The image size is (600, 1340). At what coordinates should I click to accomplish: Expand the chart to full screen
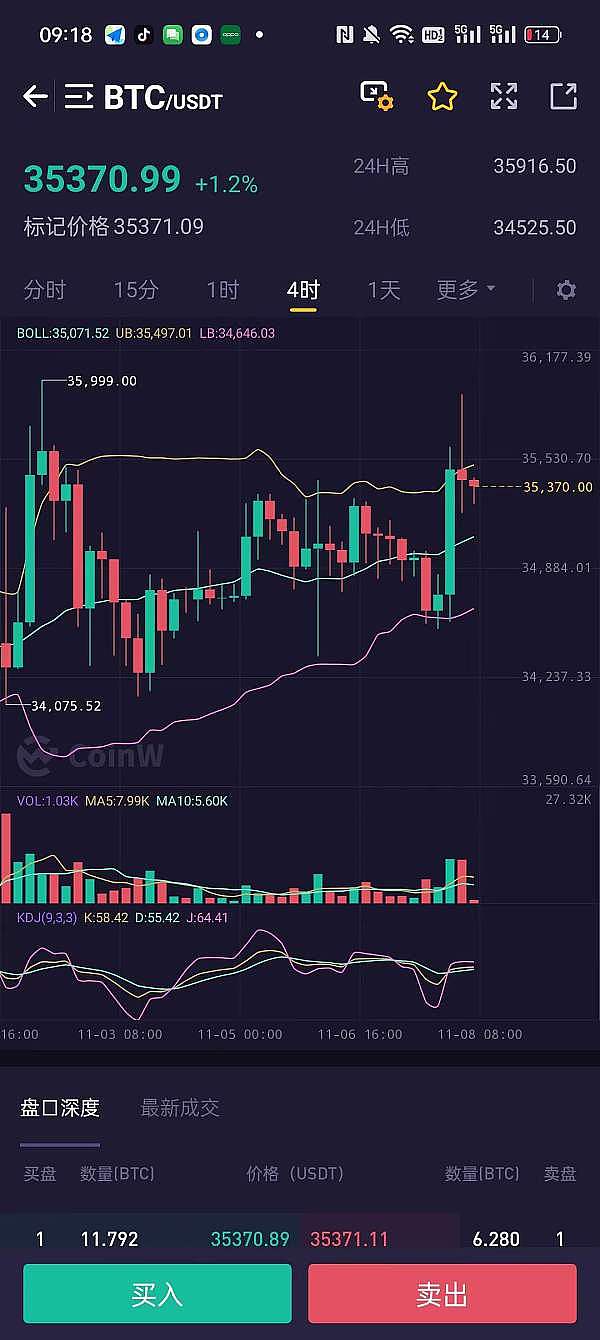coord(504,97)
